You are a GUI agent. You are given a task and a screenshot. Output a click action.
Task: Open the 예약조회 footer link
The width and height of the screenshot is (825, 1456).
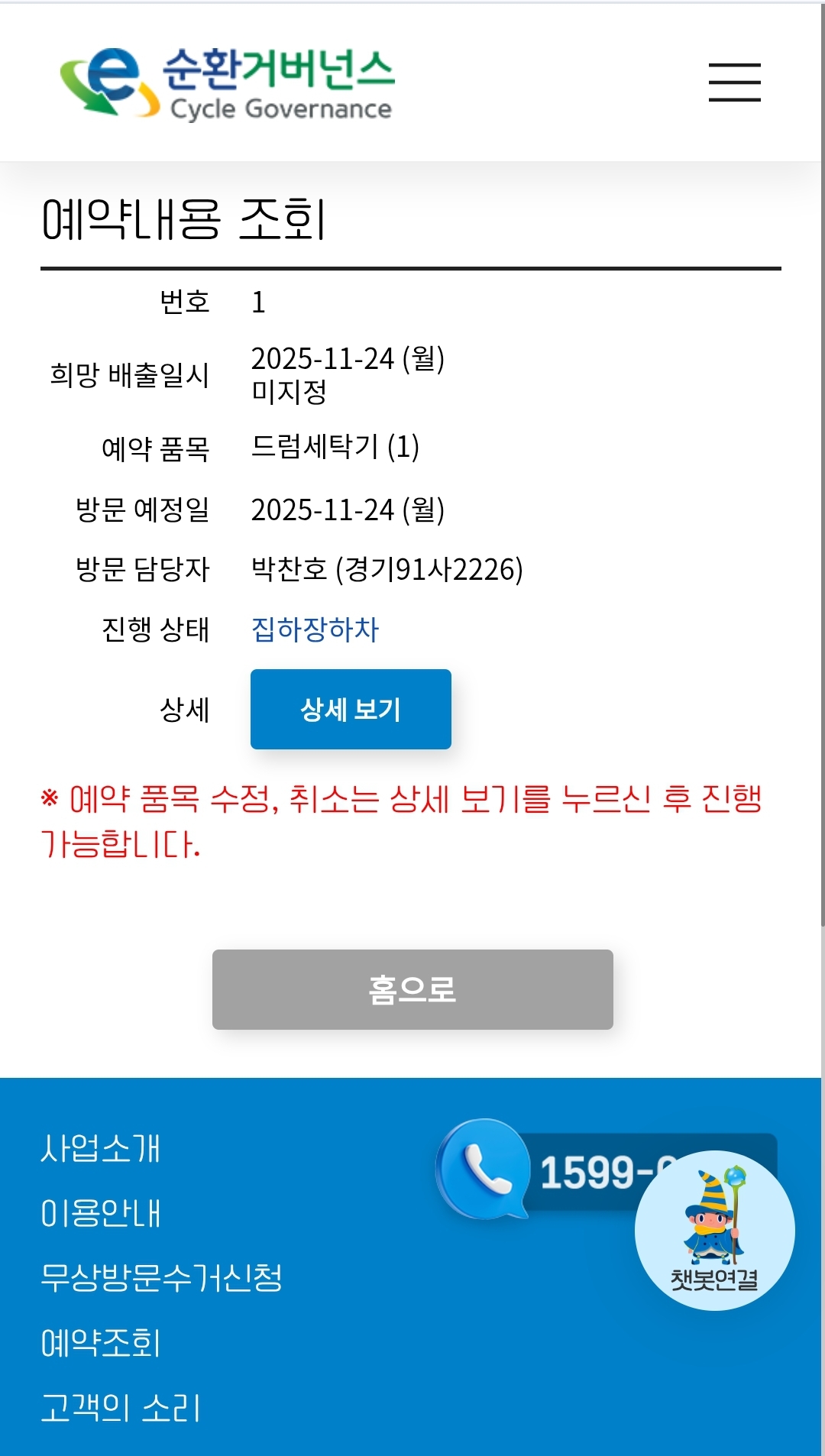pos(100,1343)
